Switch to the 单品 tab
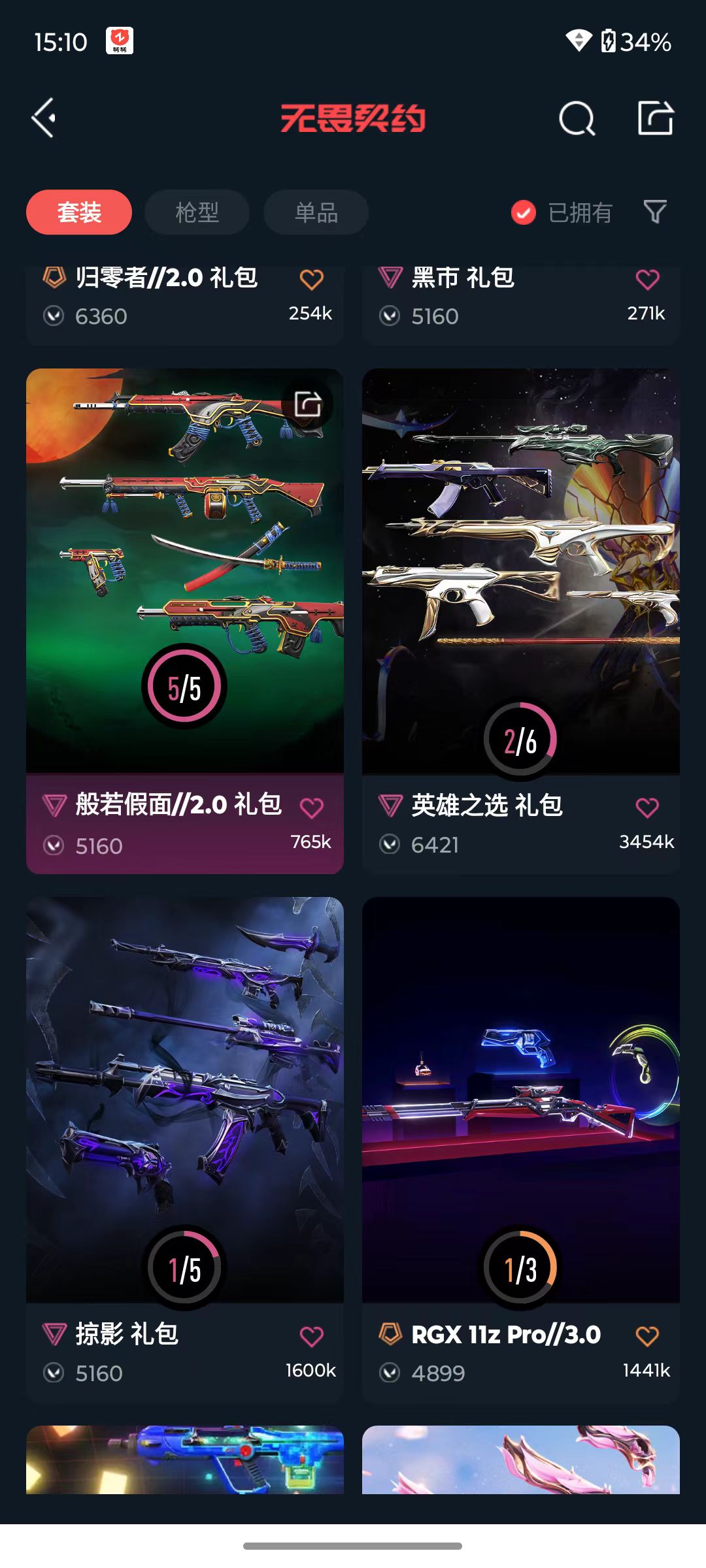The image size is (706, 1568). pos(316,212)
